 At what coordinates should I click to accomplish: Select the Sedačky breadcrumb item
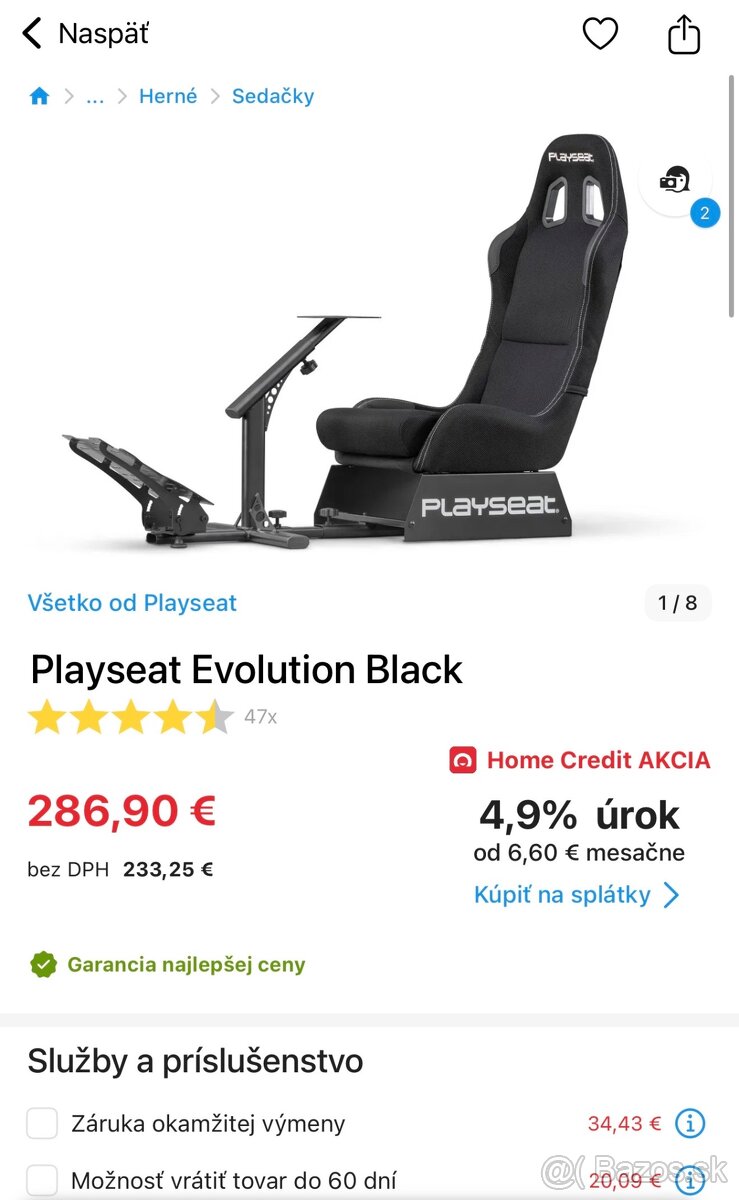coord(273,96)
